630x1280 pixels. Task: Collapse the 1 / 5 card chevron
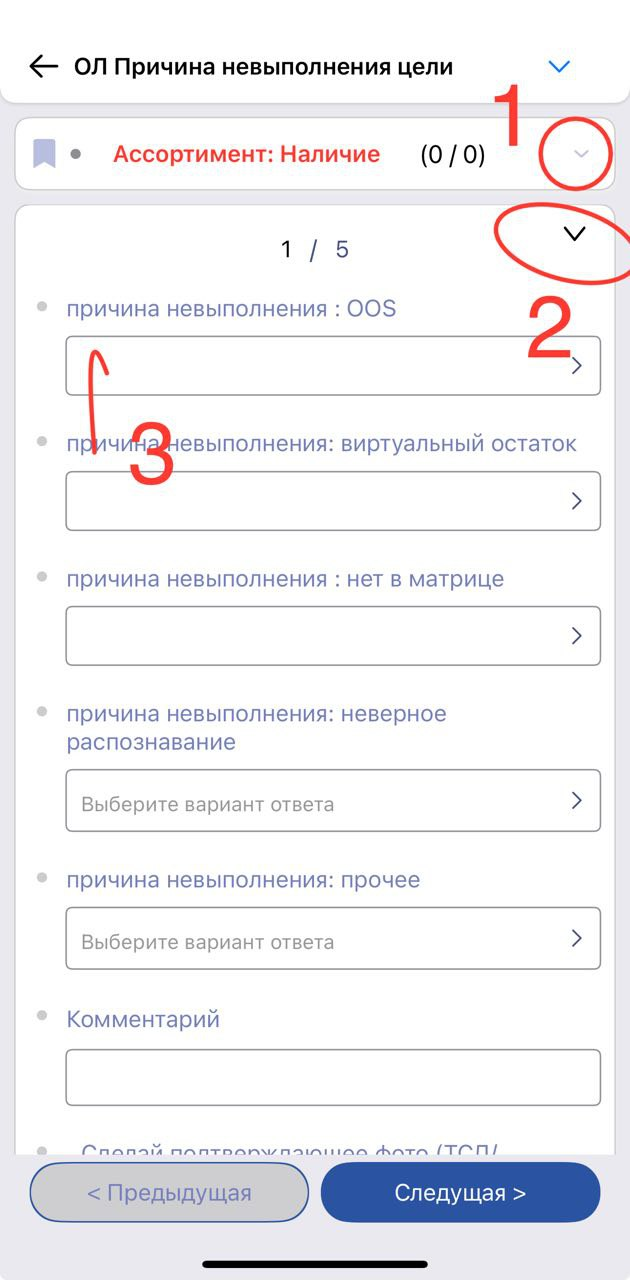tap(574, 234)
